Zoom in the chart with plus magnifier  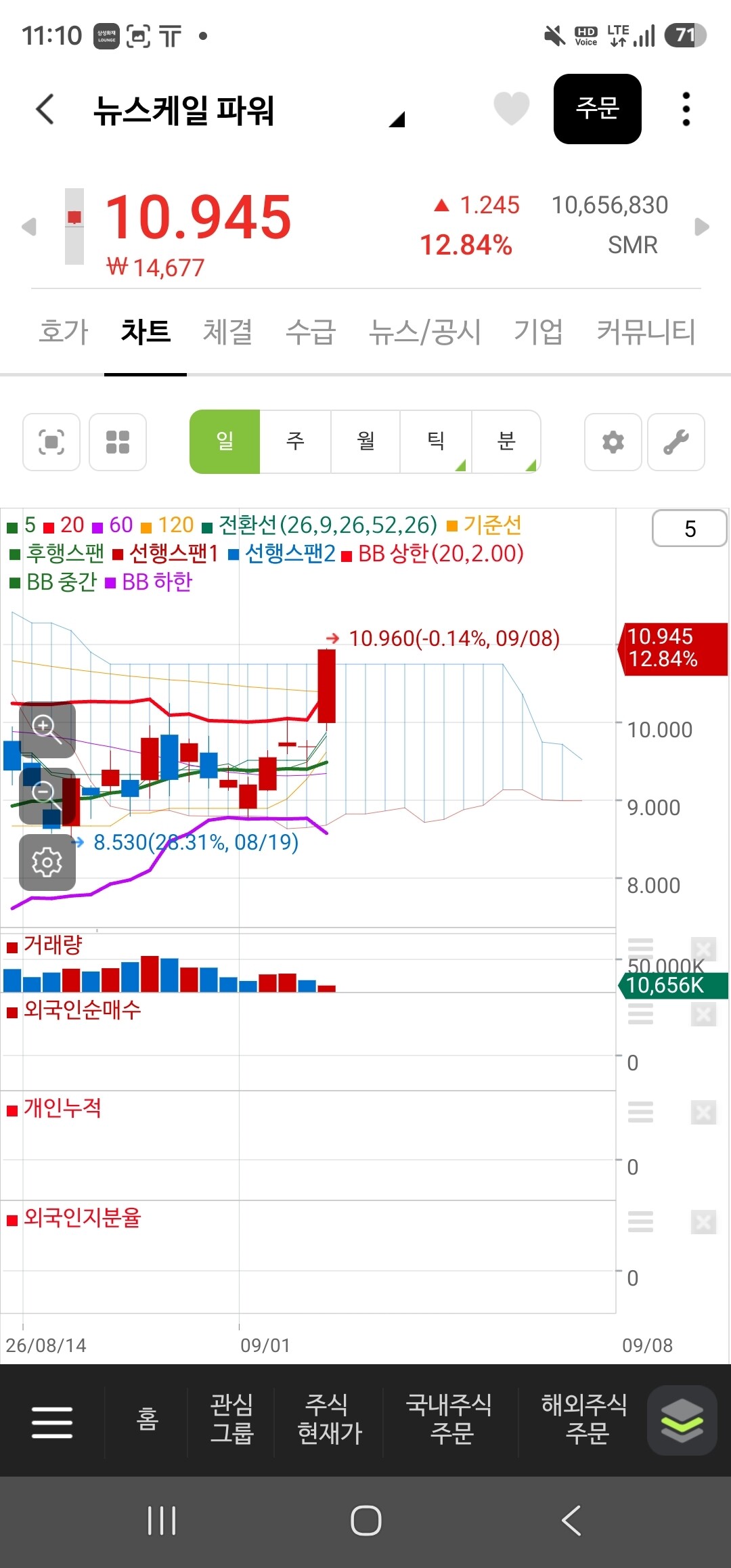47,731
